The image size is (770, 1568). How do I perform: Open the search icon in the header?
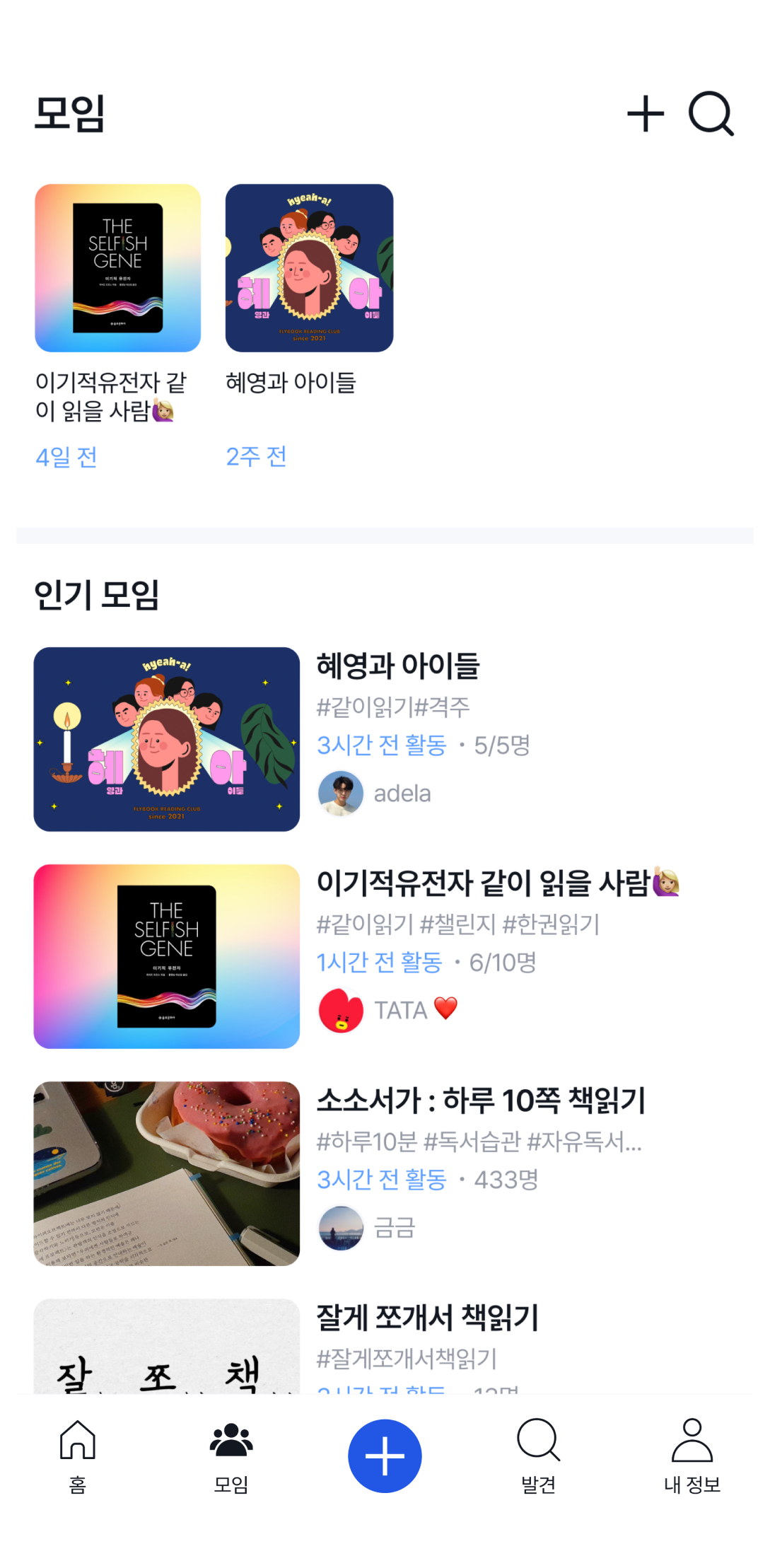coord(711,114)
